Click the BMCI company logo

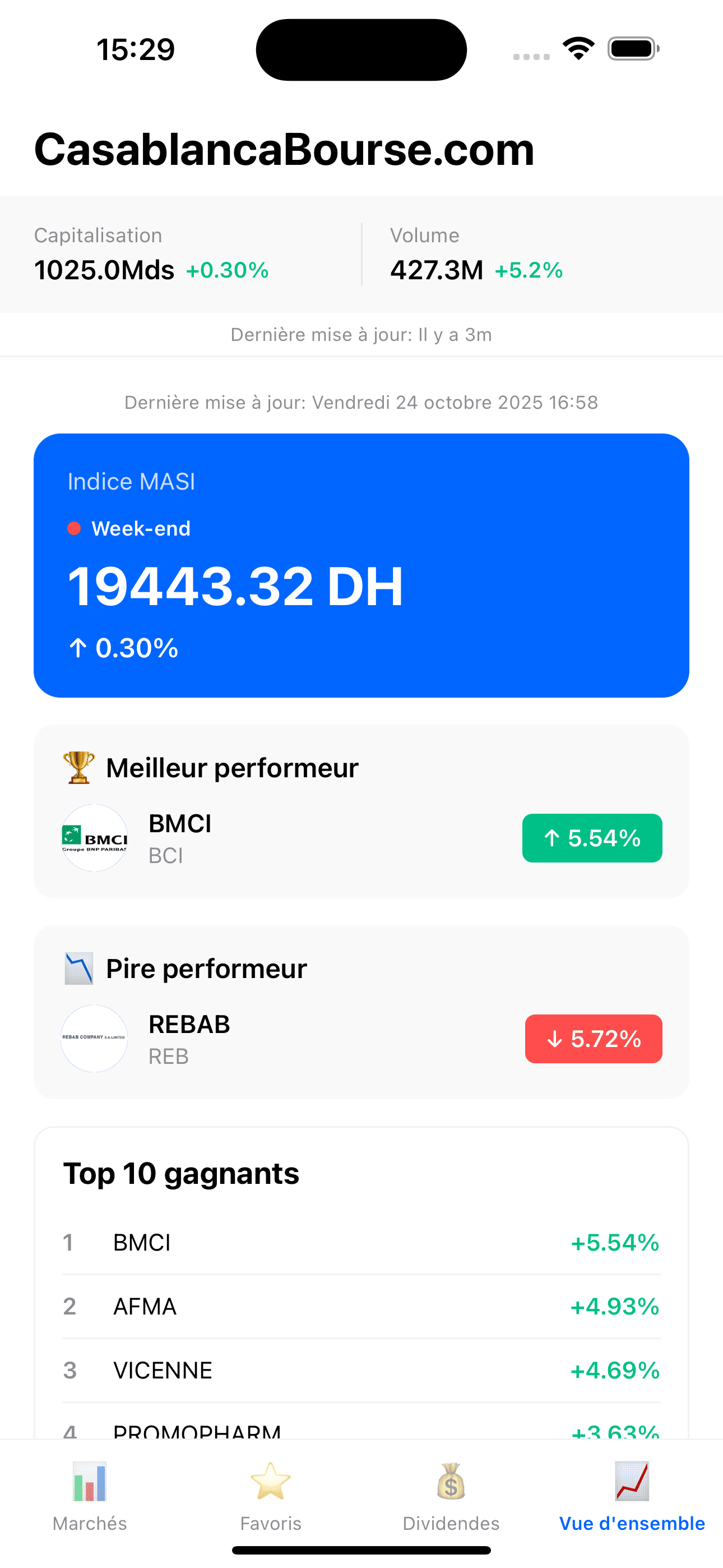pos(94,838)
